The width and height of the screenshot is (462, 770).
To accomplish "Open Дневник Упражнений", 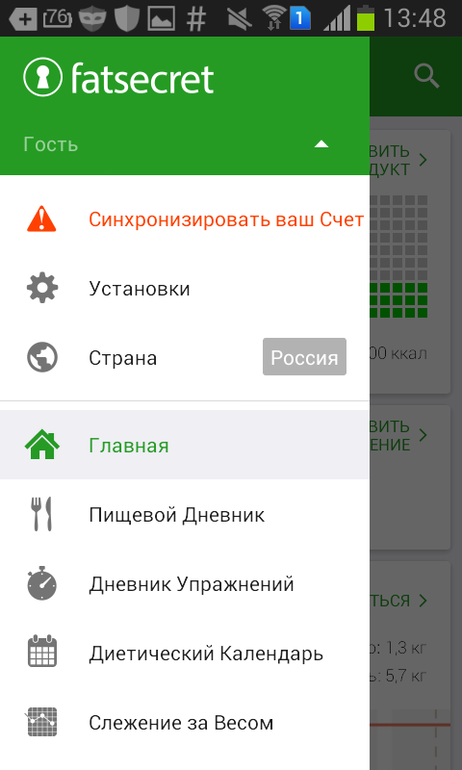I will [x=185, y=584].
